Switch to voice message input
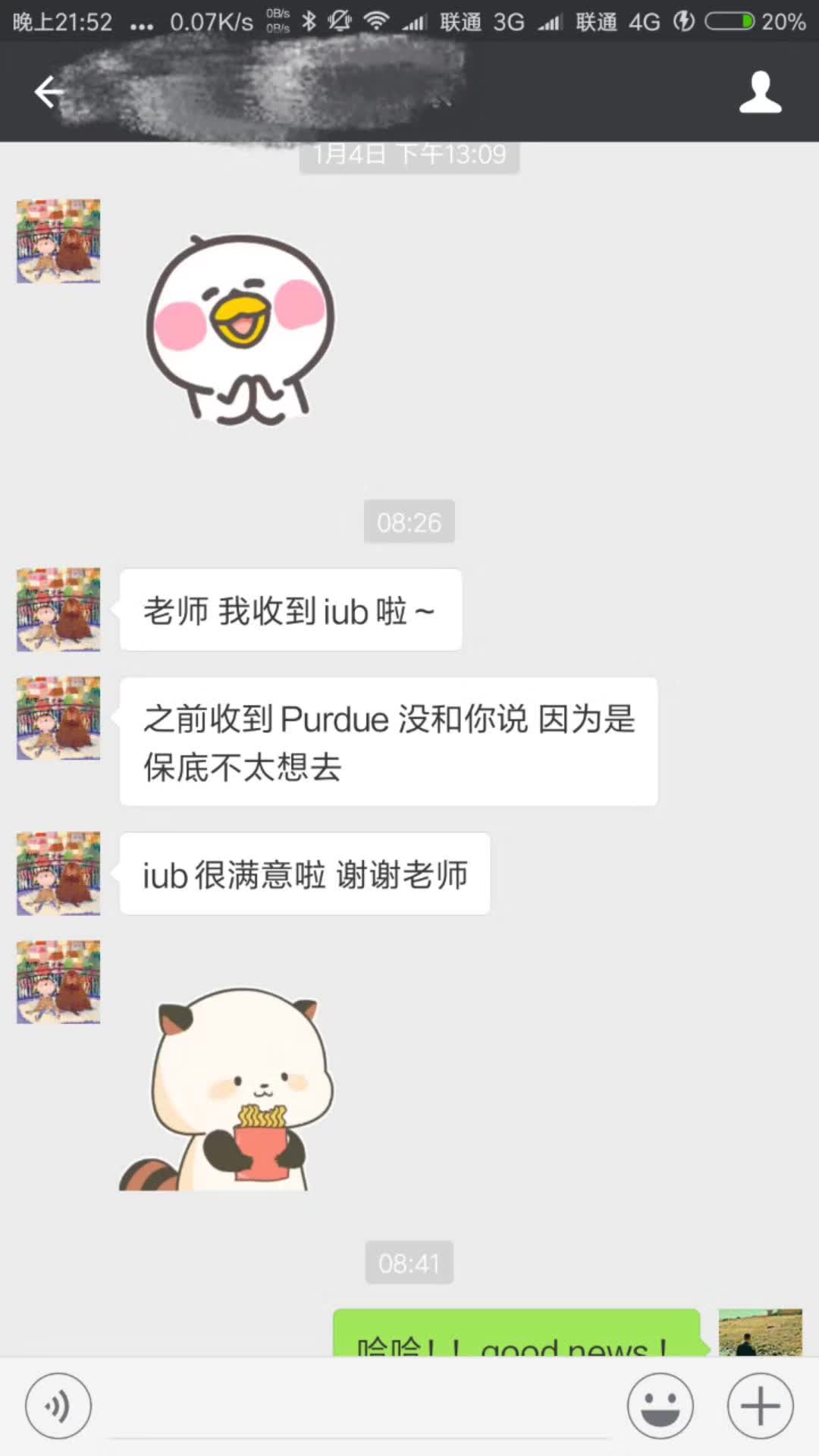 point(58,1405)
